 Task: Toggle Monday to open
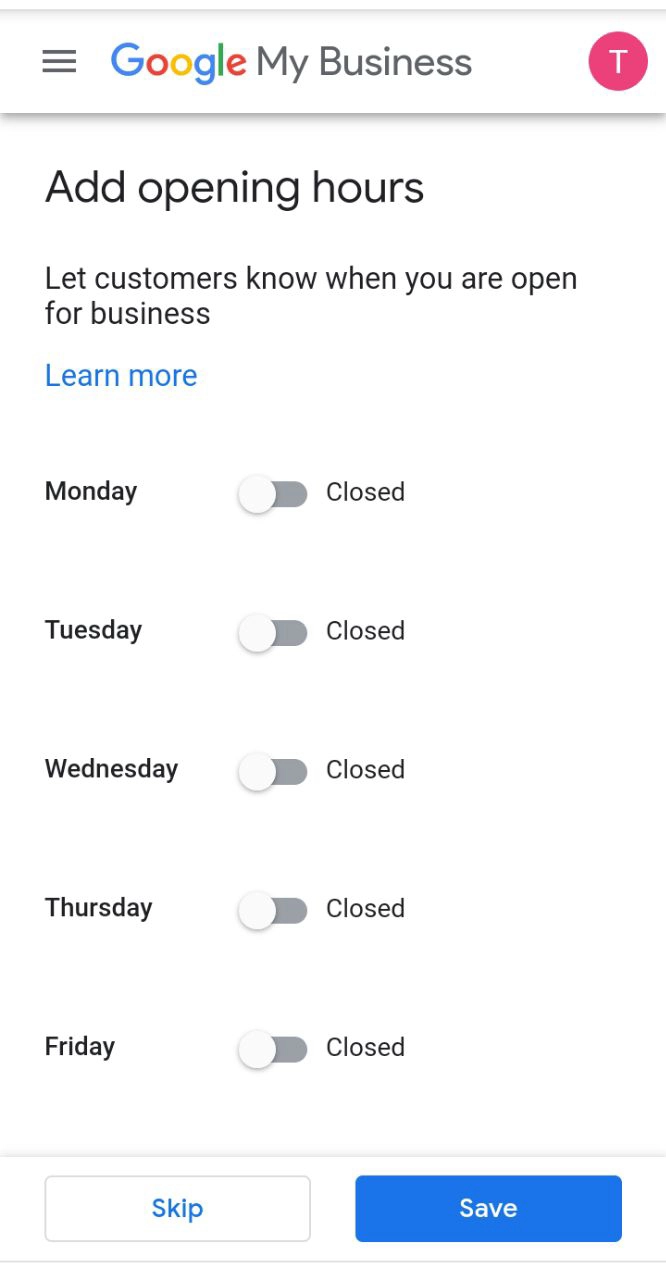coord(273,493)
